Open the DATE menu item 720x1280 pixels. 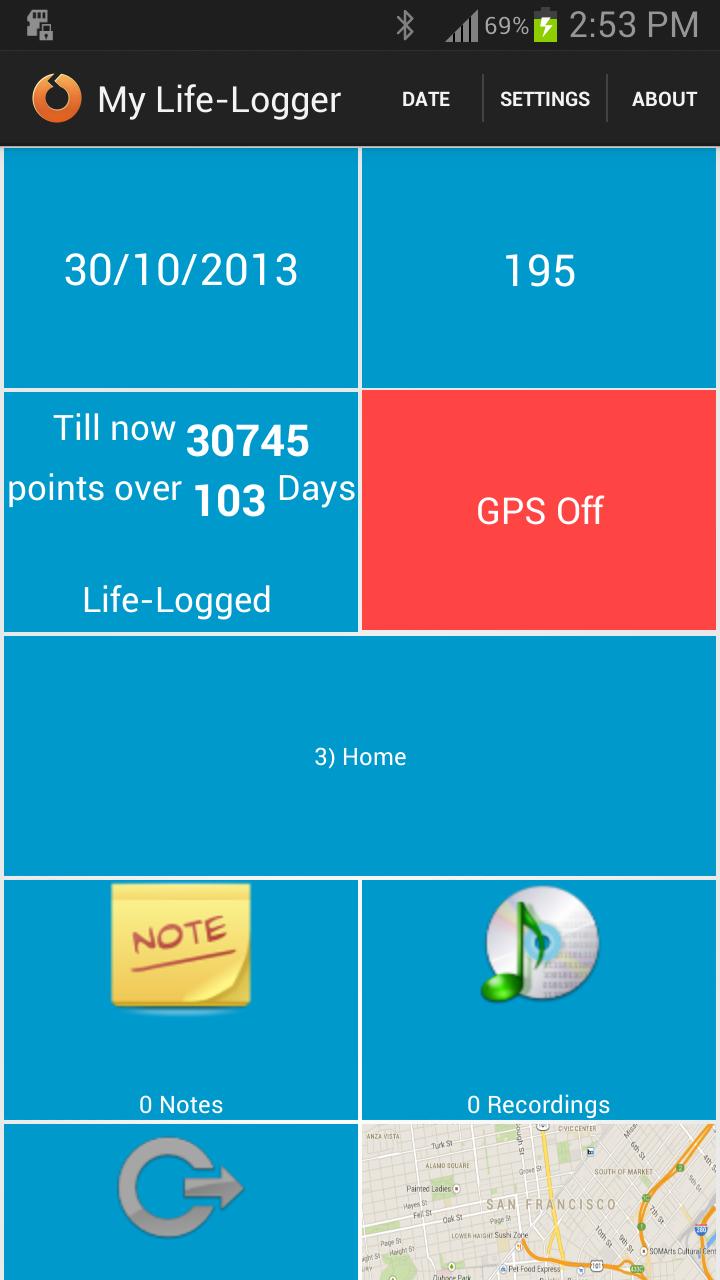[425, 98]
